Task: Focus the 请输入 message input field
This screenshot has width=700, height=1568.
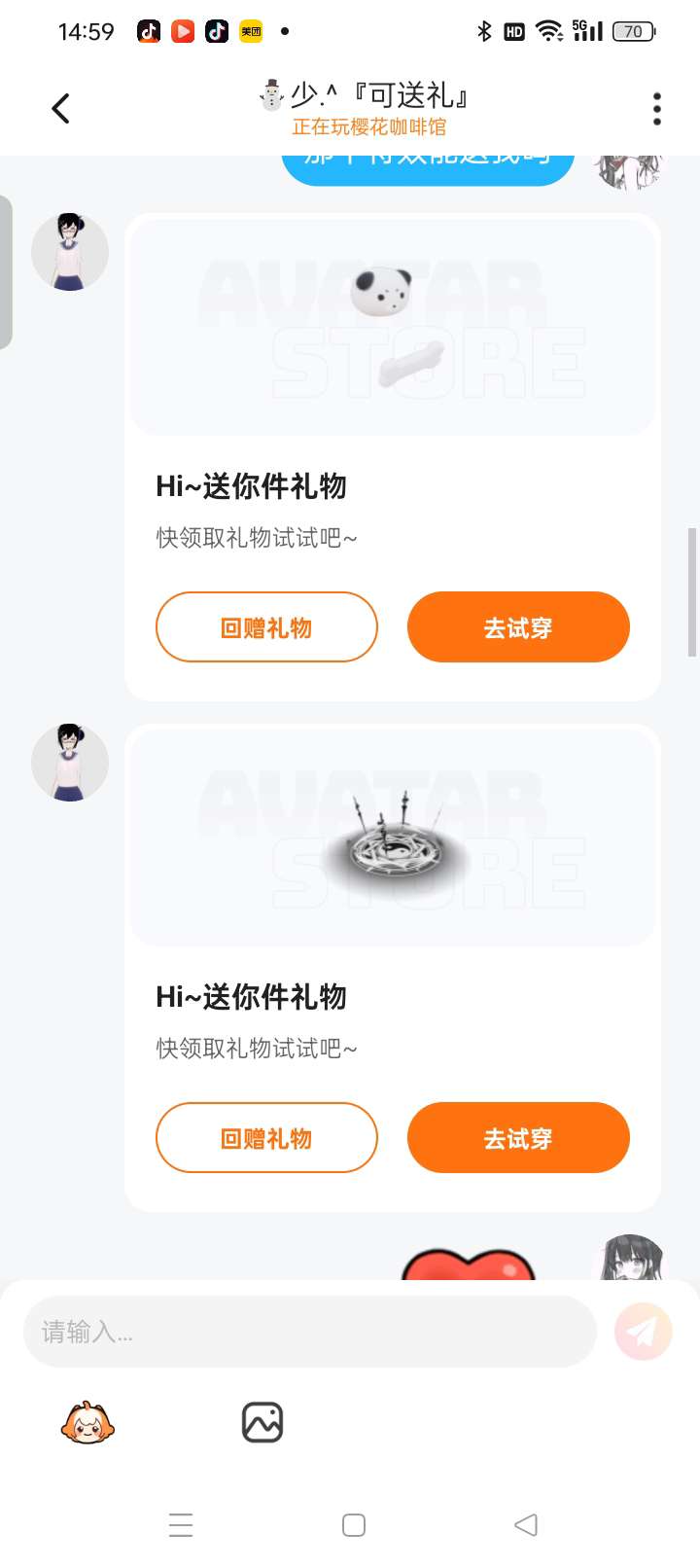Action: (309, 1332)
